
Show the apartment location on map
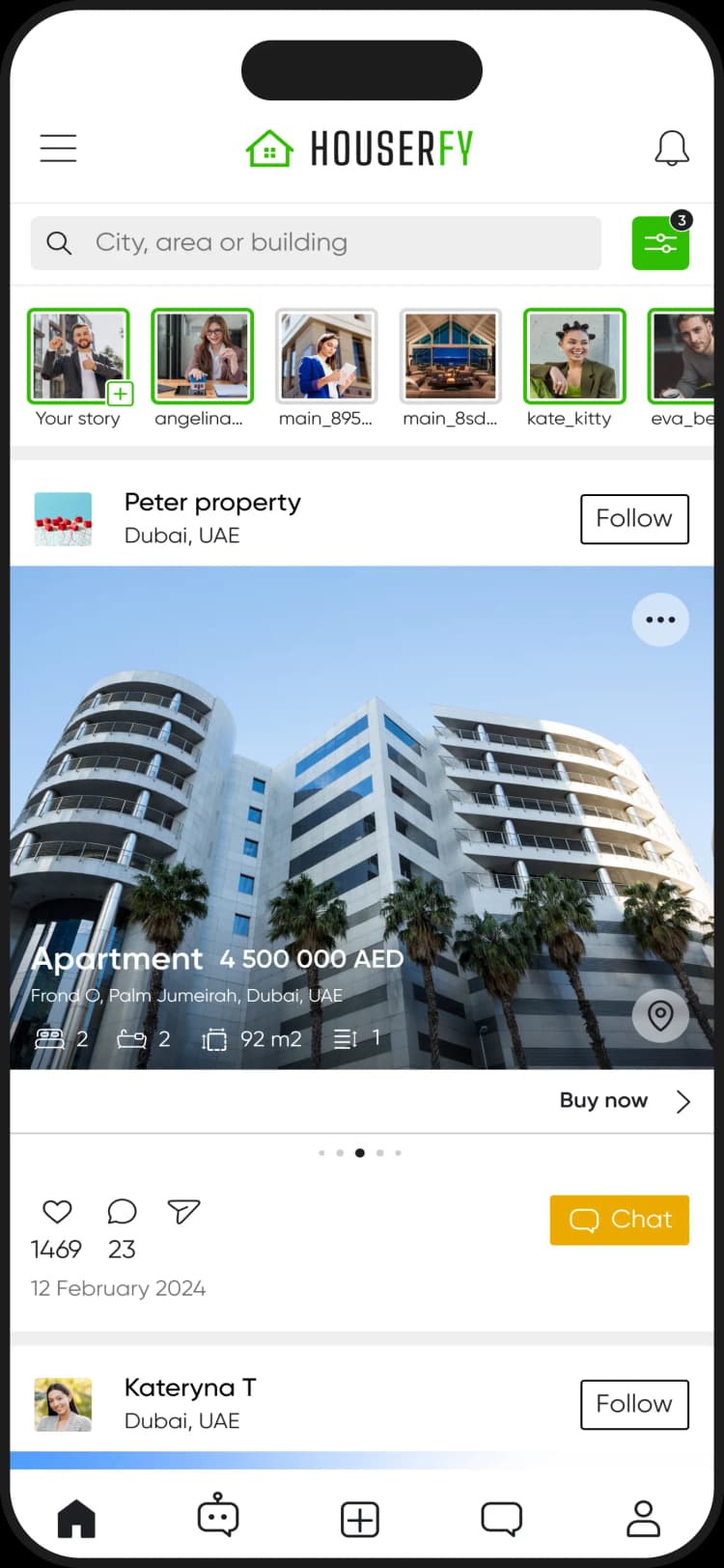pos(660,1016)
